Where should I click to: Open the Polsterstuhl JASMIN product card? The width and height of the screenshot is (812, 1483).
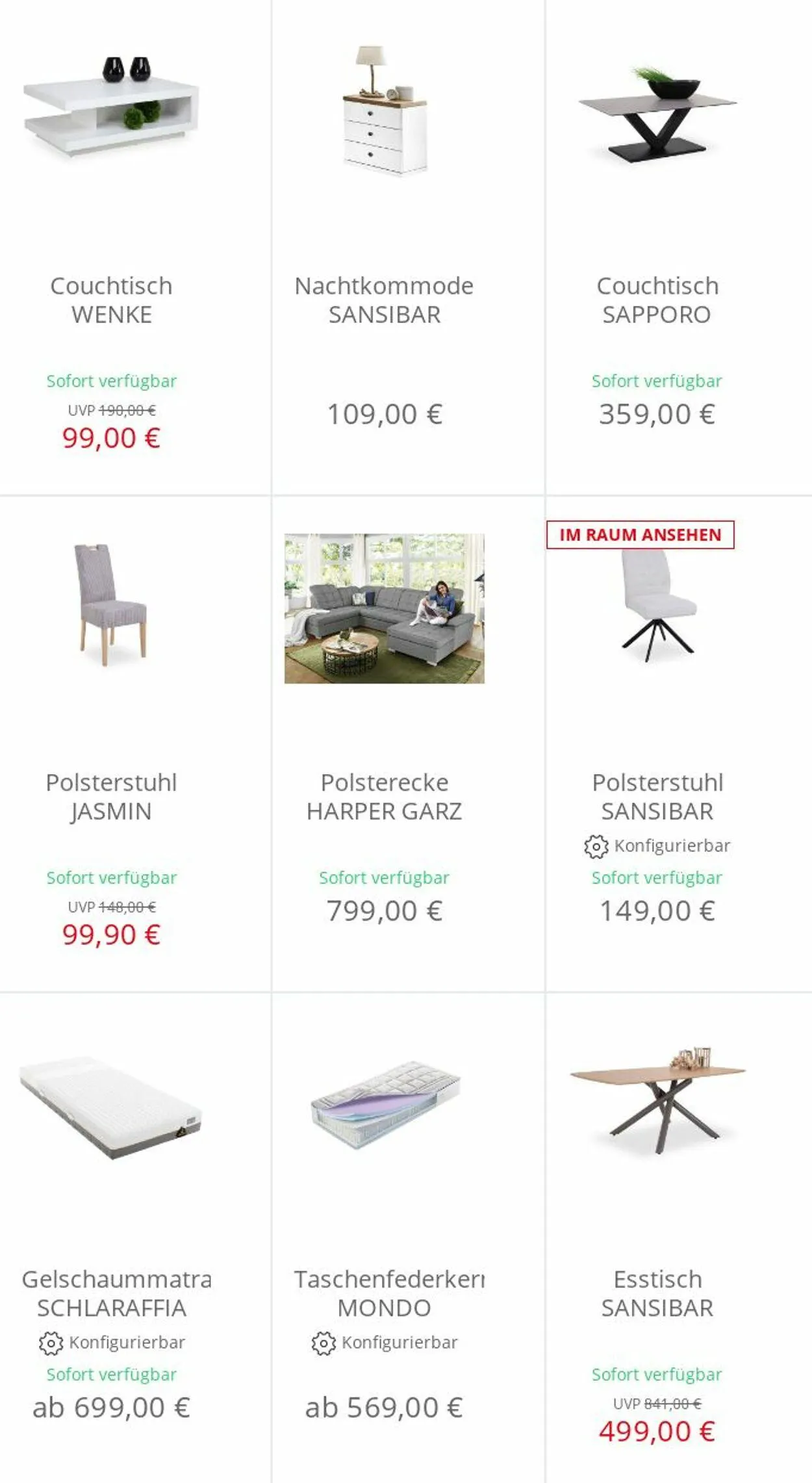(x=112, y=797)
